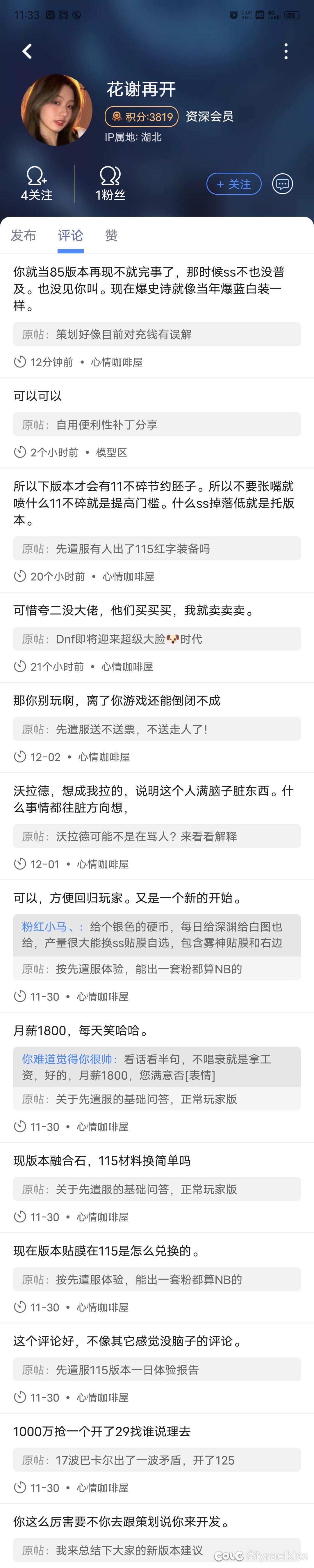This screenshot has width=314, height=1568.
Task: Switch to the 赞 tab
Action: pos(111,236)
